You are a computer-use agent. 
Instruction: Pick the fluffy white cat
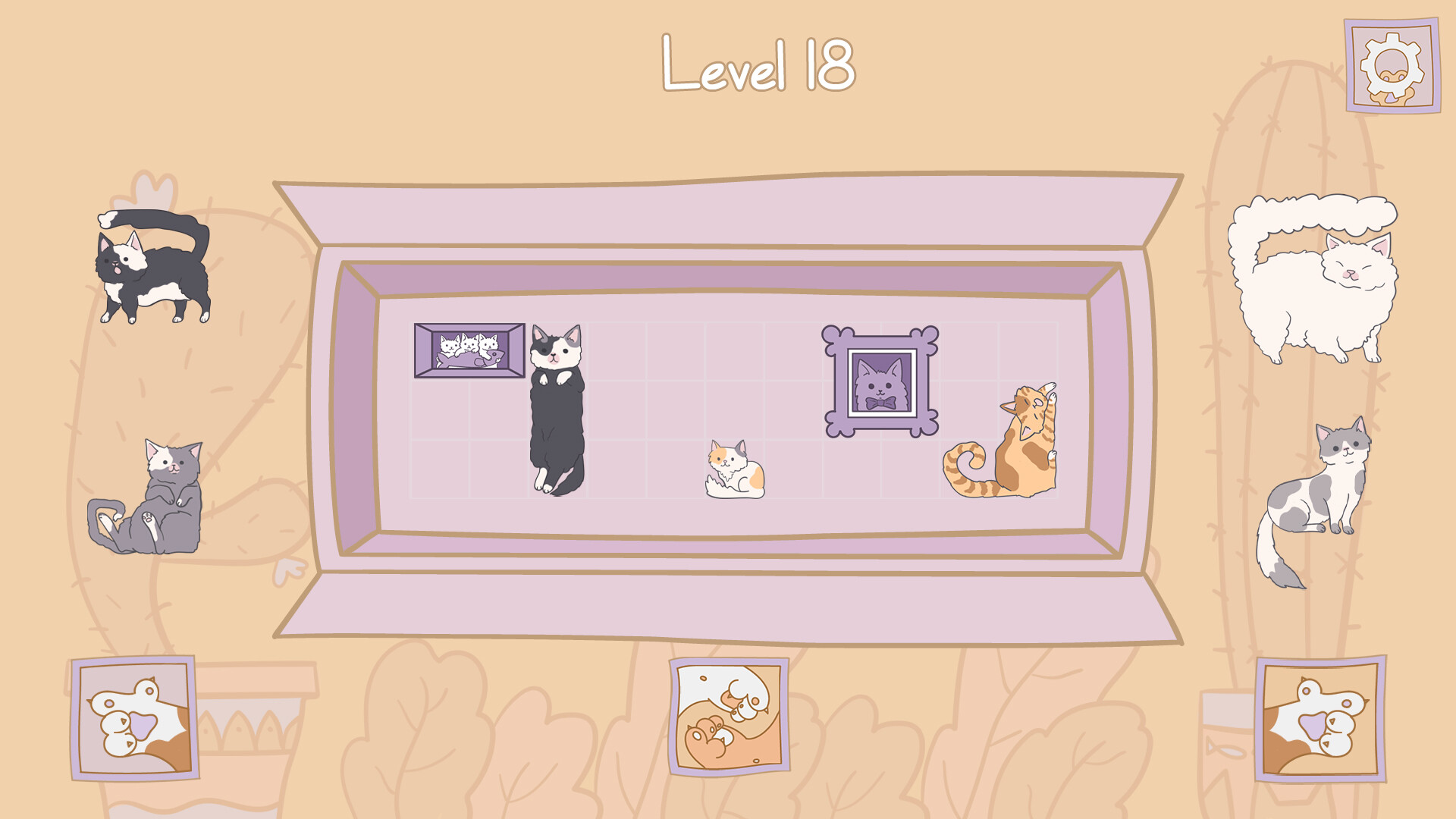click(x=1314, y=282)
